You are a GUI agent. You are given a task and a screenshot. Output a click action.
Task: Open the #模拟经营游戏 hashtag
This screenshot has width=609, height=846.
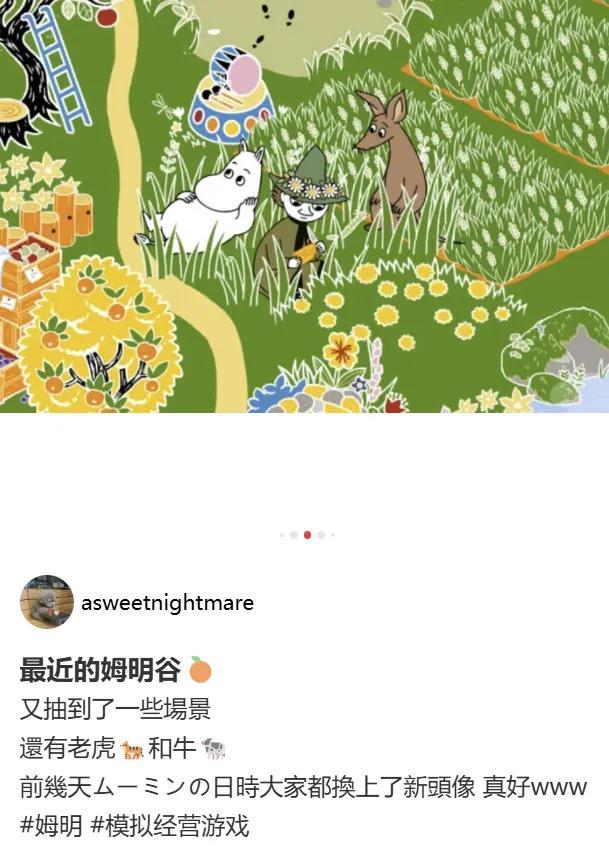click(169, 826)
